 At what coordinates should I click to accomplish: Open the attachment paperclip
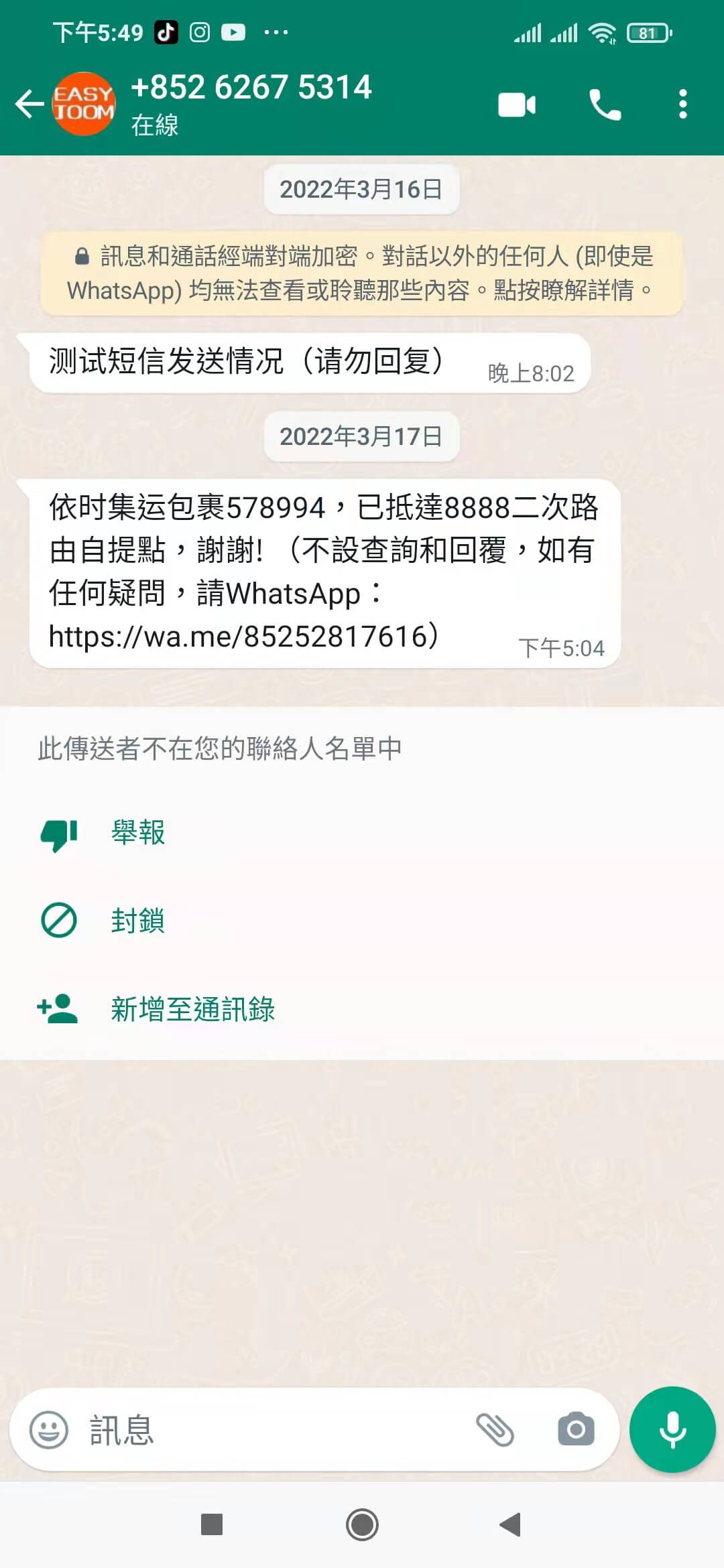tap(495, 1430)
